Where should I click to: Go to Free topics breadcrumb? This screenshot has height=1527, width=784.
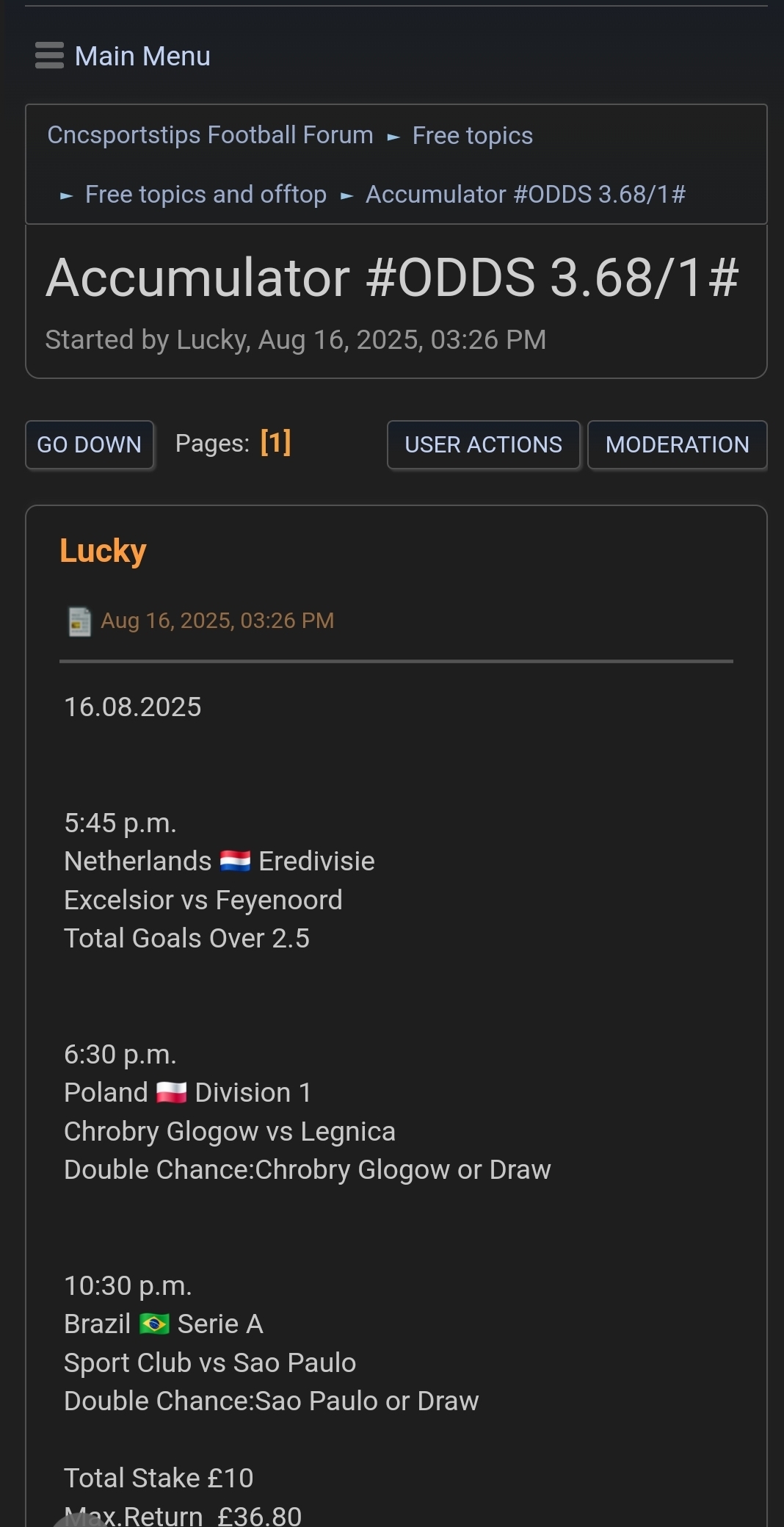tap(472, 136)
